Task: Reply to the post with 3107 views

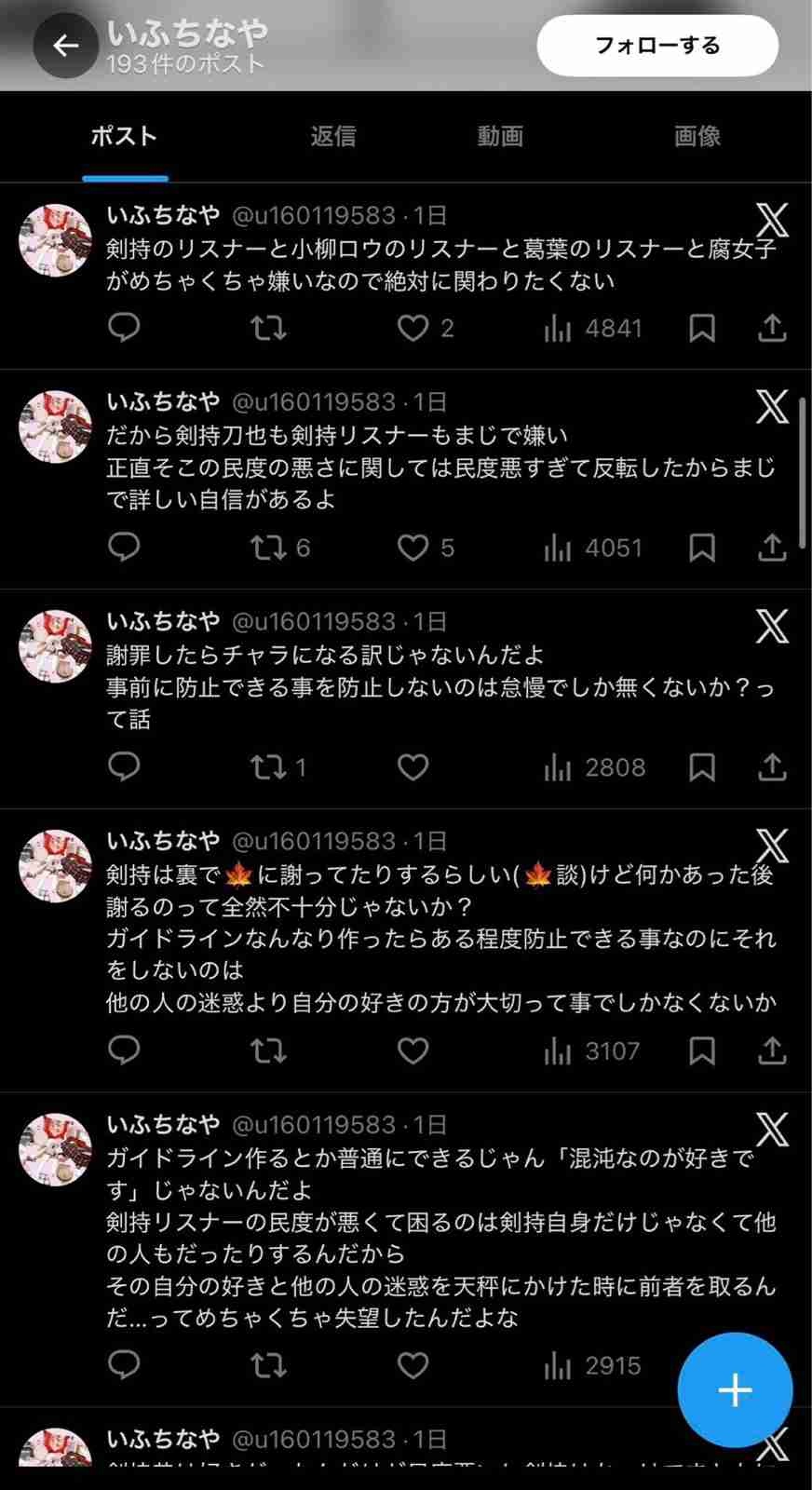Action: click(124, 1050)
